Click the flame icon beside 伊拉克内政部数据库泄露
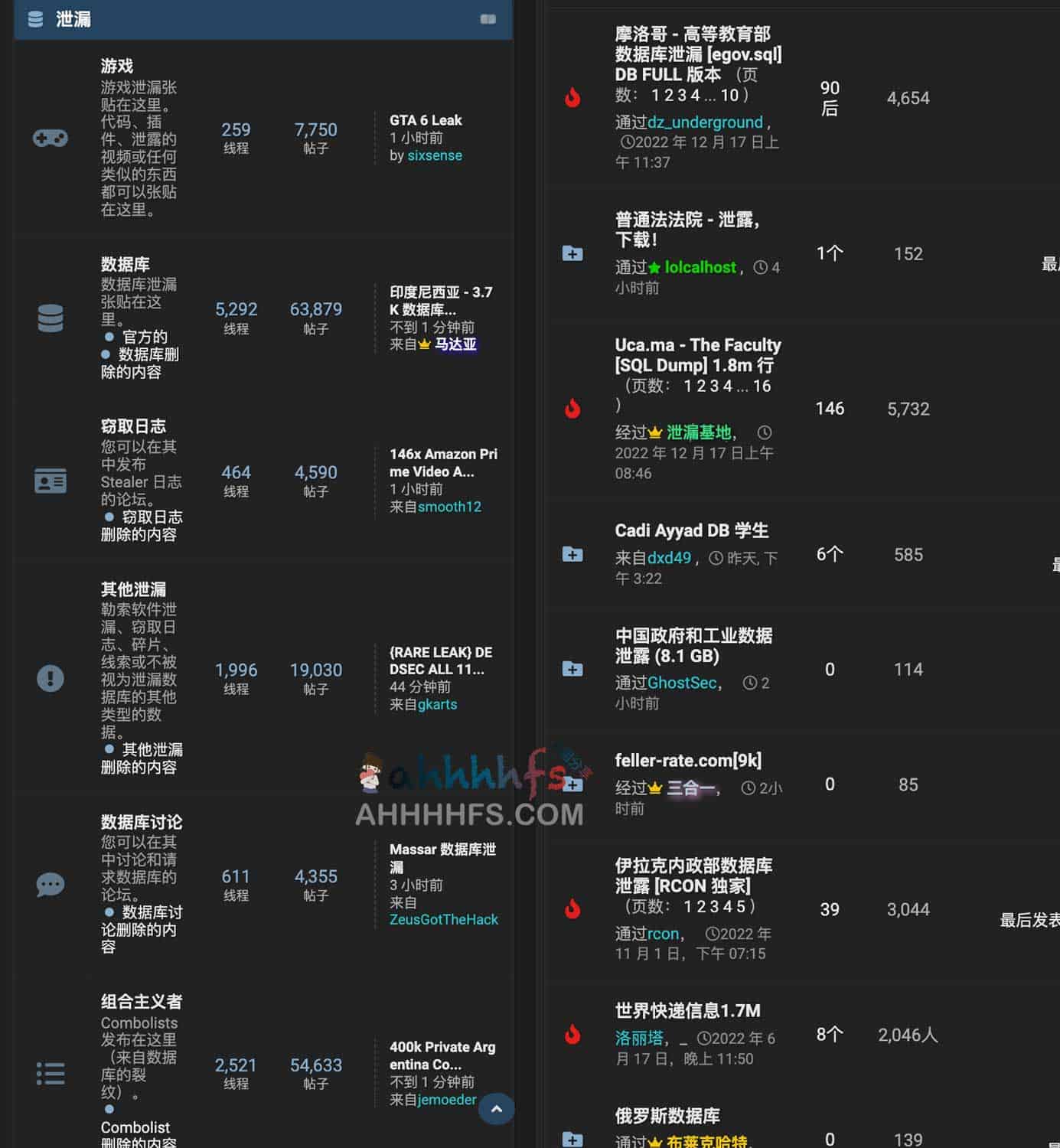The image size is (1060, 1148). pos(572,910)
